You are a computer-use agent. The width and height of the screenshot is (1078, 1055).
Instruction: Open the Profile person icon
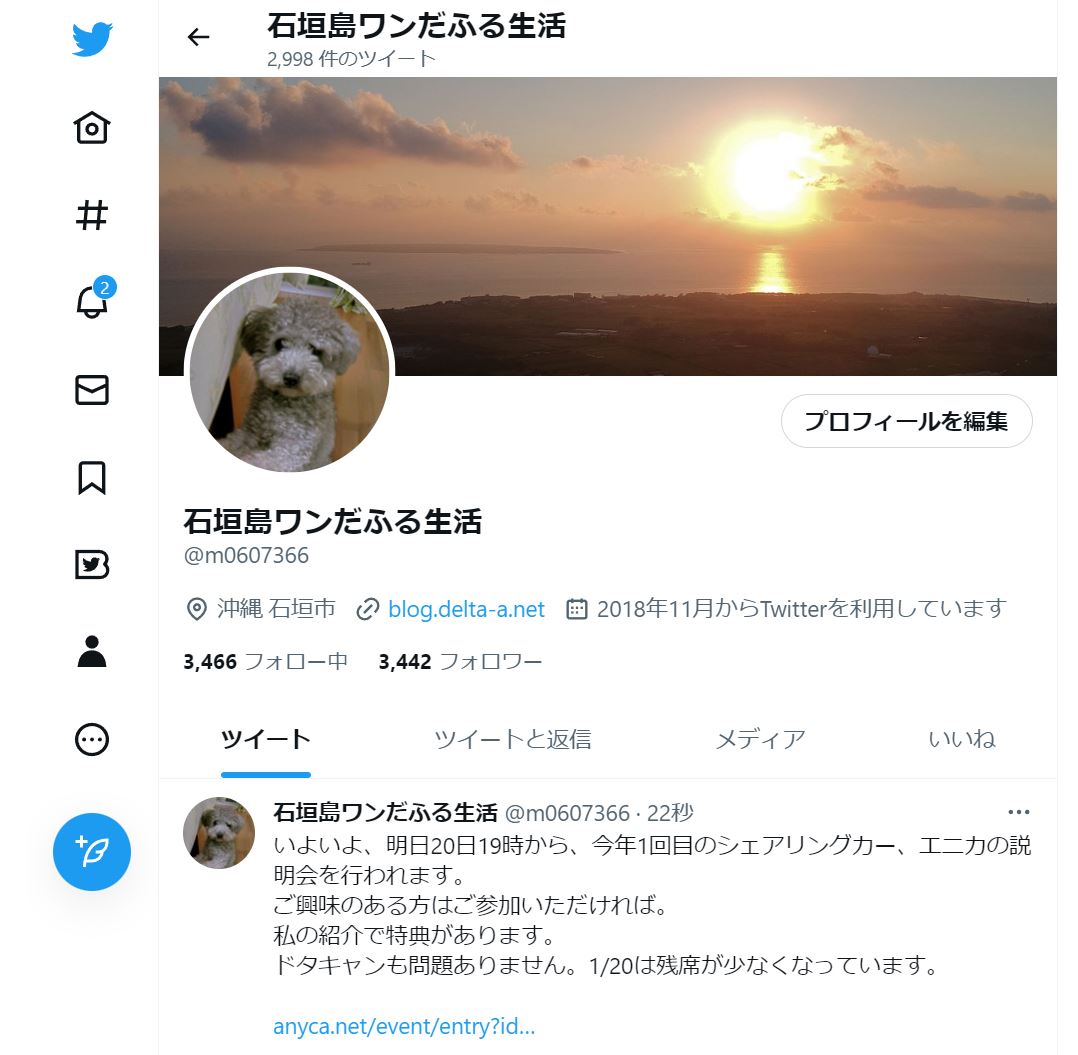92,652
